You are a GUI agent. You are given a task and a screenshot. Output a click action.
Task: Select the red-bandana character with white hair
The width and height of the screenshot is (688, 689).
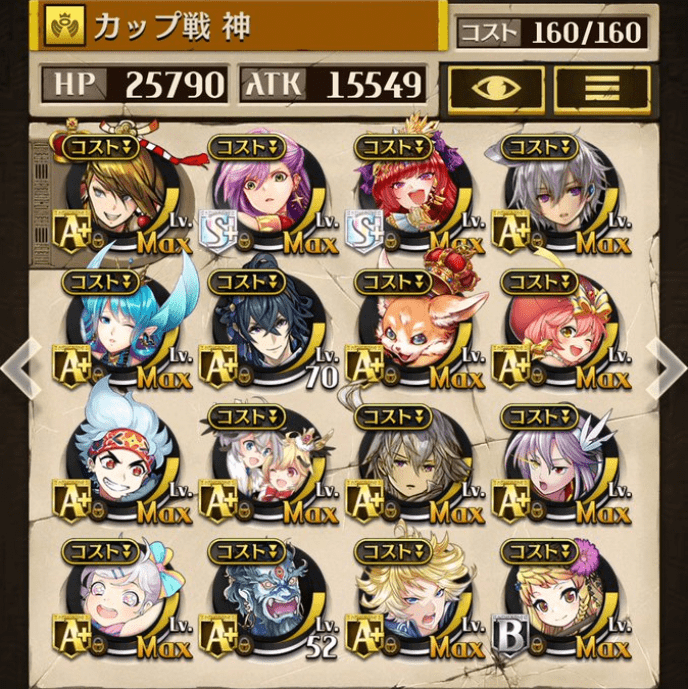click(x=118, y=467)
